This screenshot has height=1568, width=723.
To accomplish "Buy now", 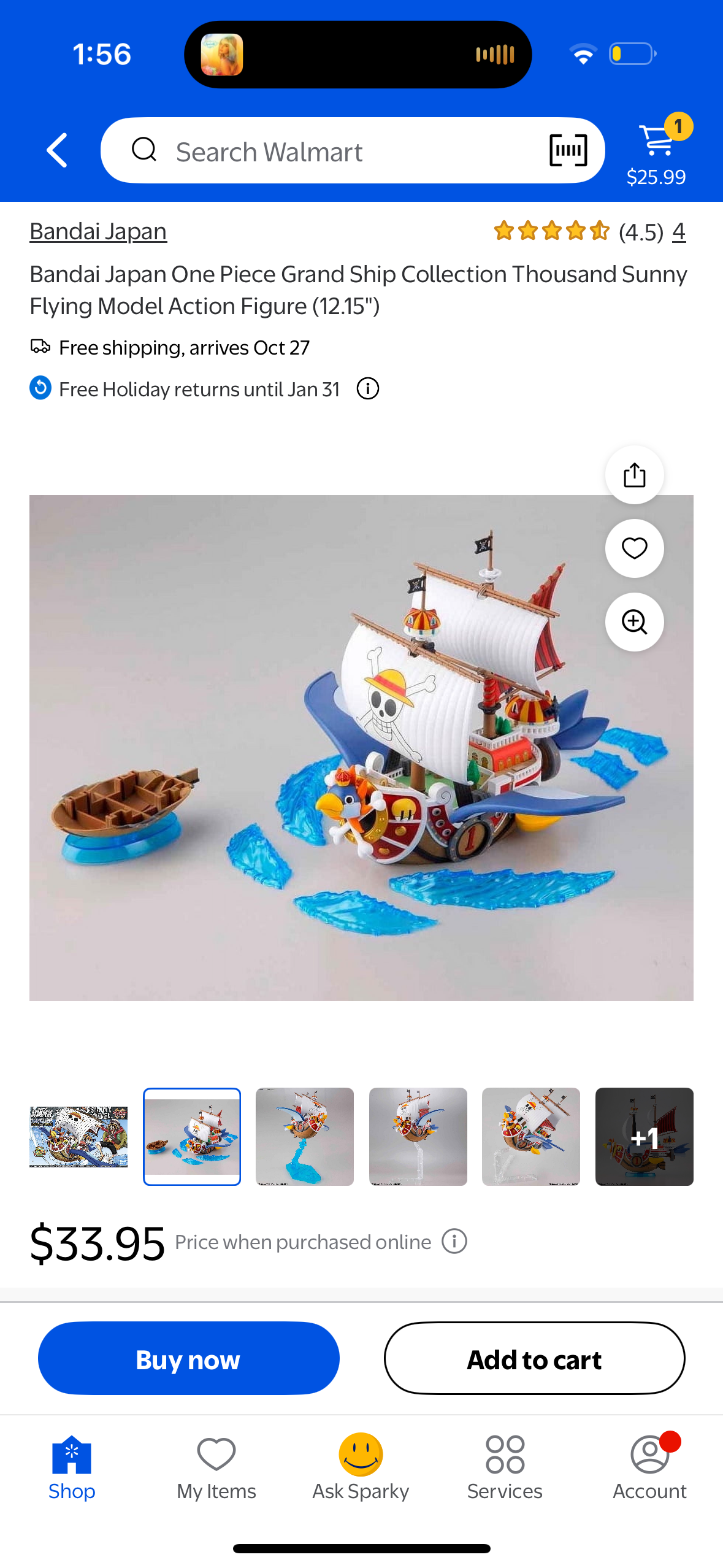I will [188, 1358].
